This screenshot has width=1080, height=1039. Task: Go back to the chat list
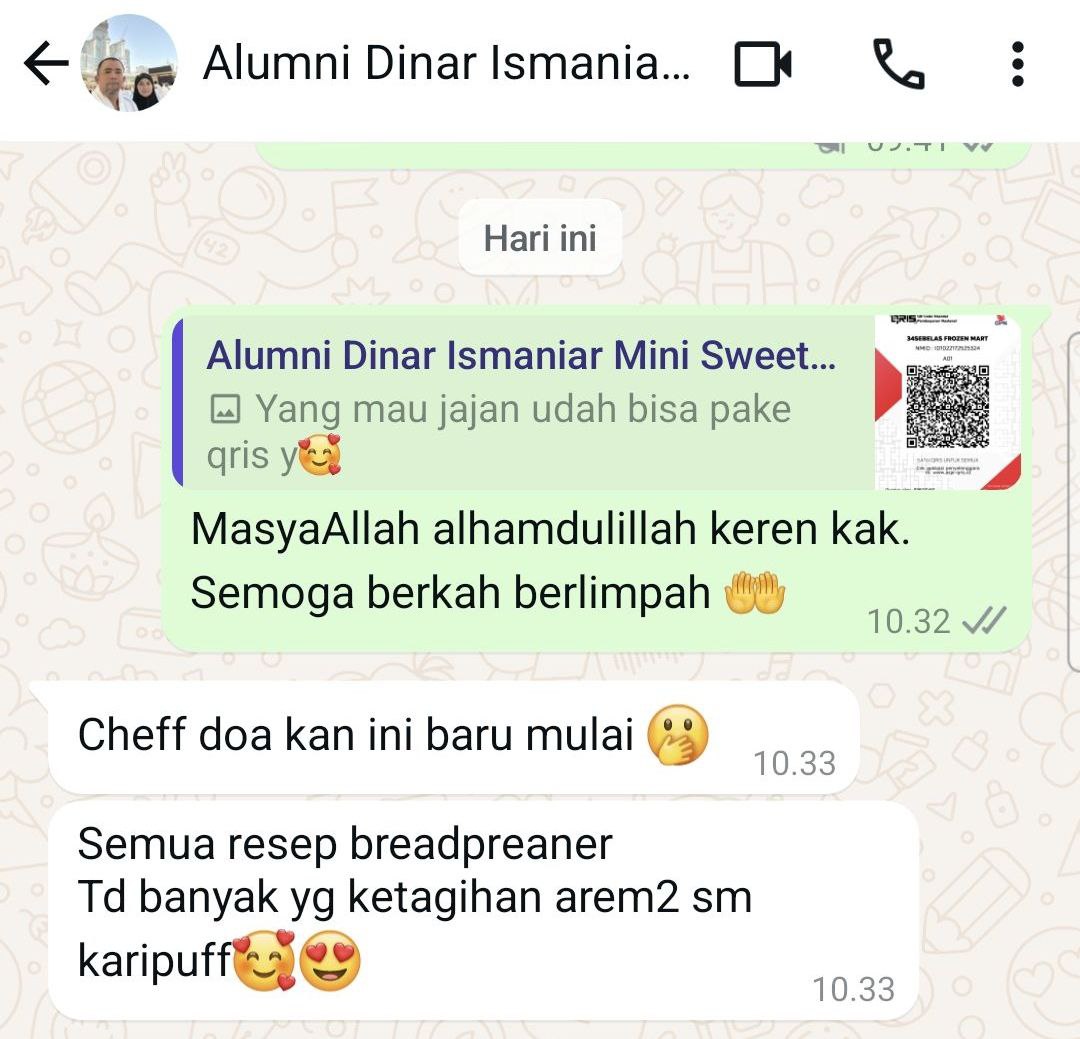[45, 65]
